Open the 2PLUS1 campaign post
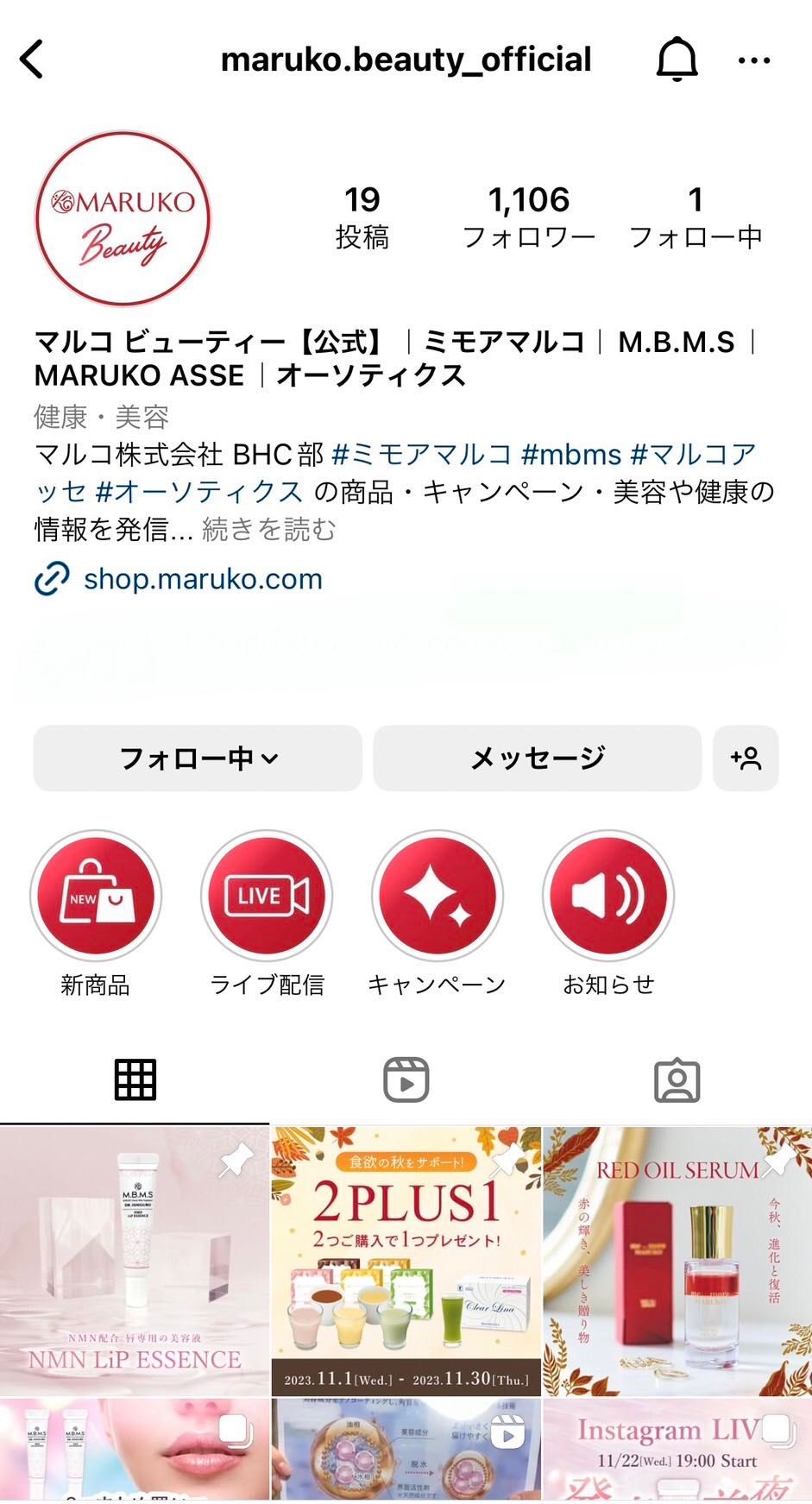Image resolution: width=812 pixels, height=1504 pixels. (x=406, y=1261)
